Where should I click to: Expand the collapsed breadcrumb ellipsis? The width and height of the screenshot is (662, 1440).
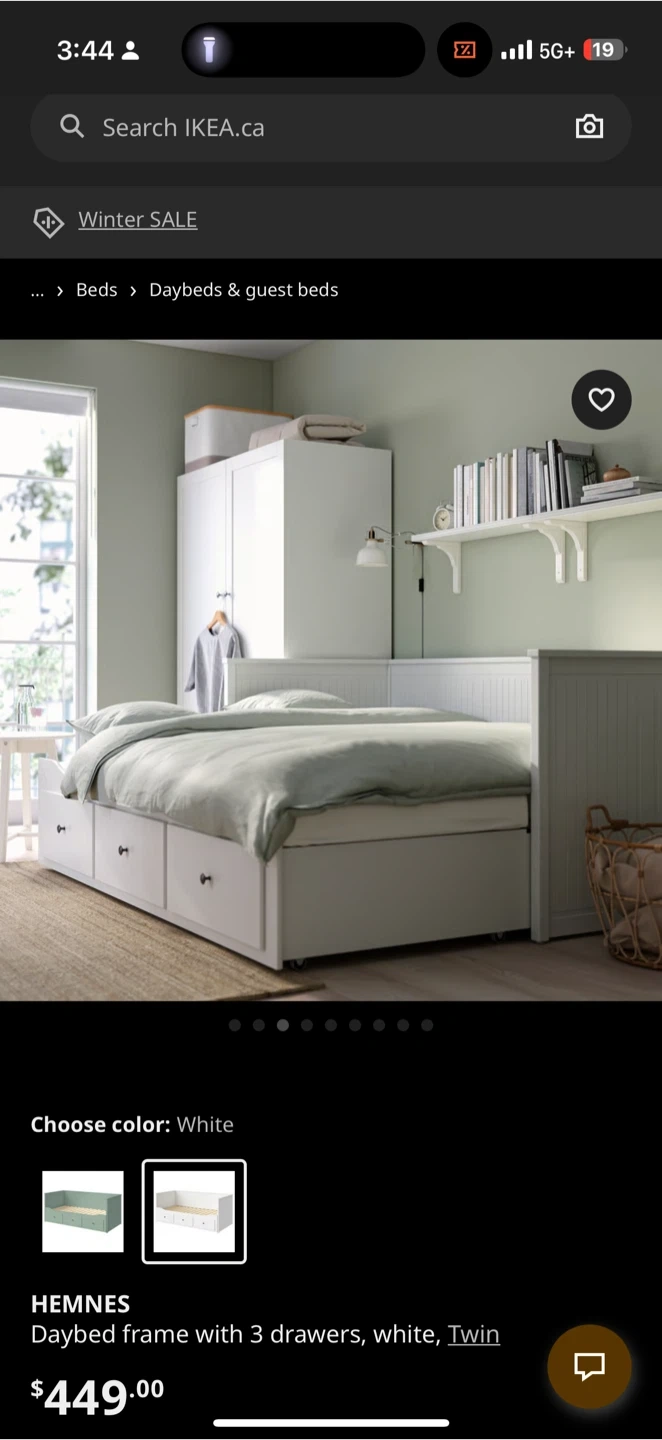(x=37, y=290)
